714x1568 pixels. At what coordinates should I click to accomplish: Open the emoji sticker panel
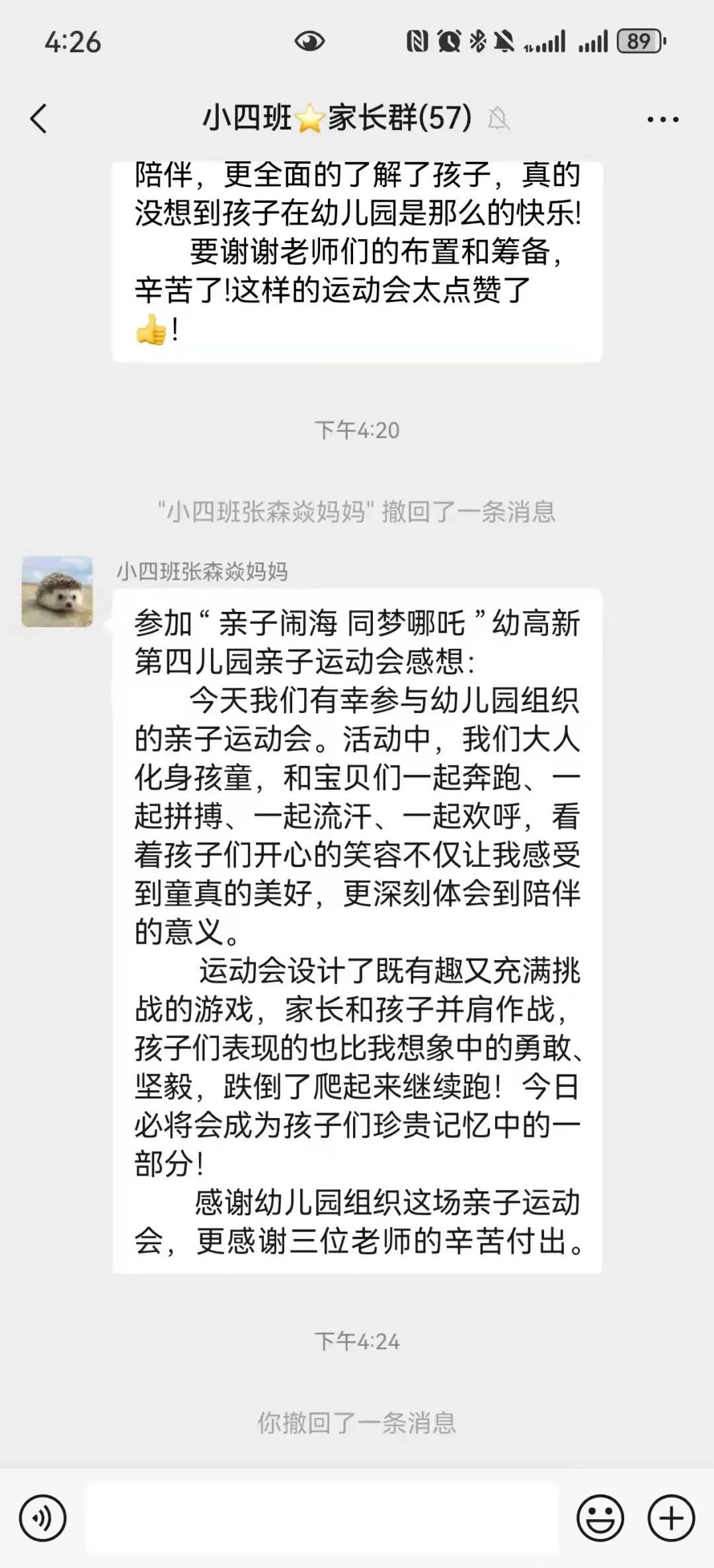[x=600, y=1518]
